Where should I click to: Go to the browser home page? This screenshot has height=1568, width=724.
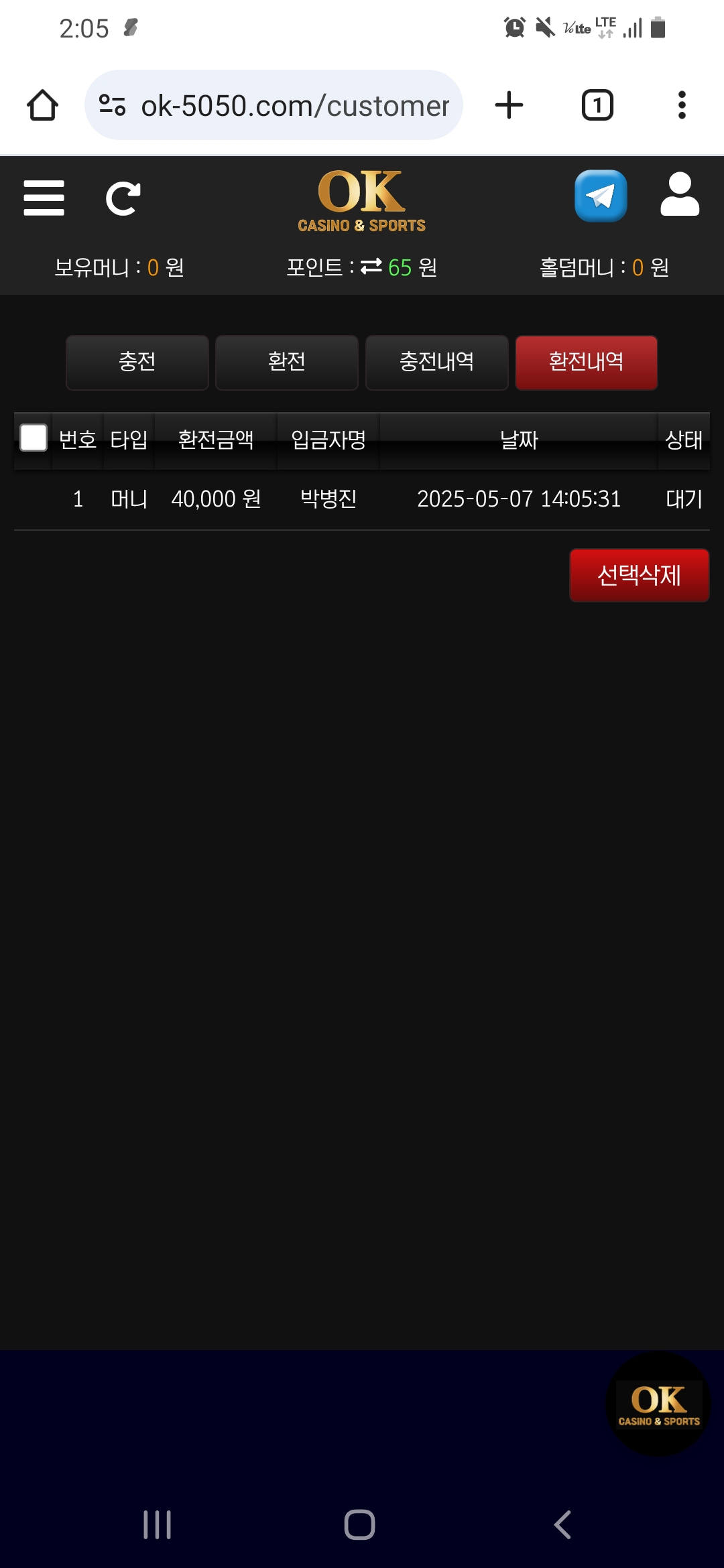[42, 105]
